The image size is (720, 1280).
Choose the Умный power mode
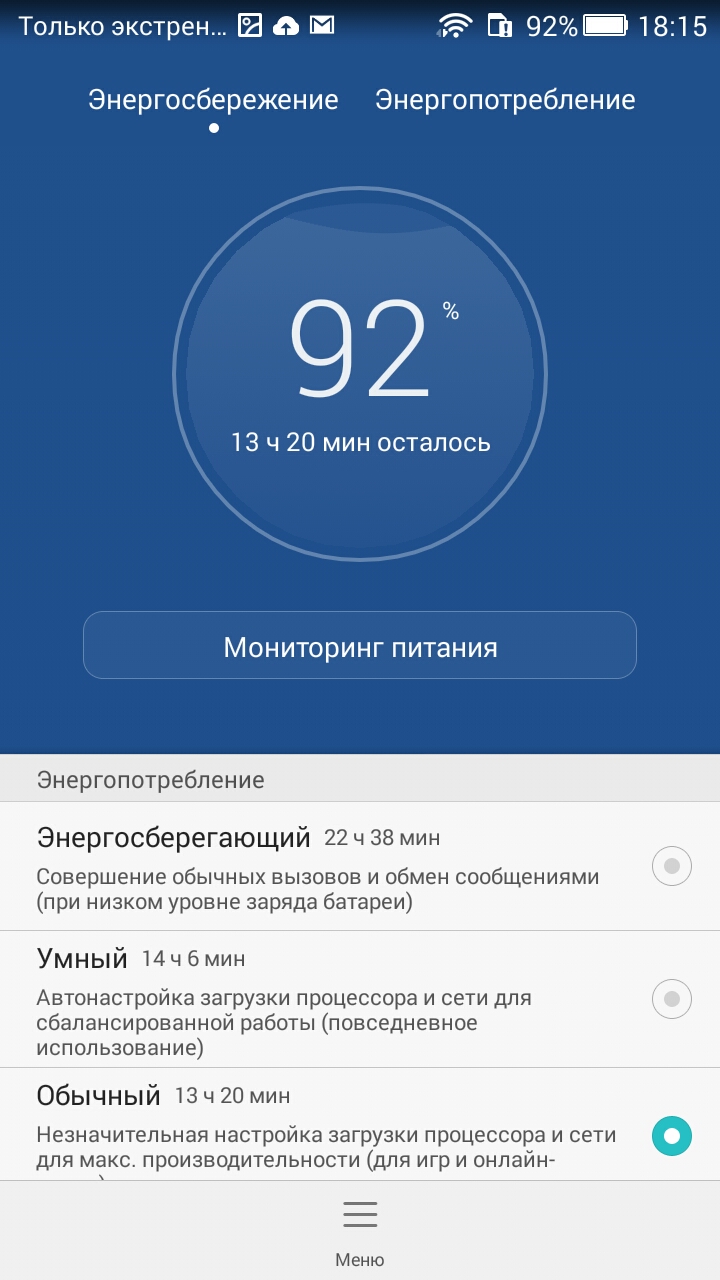click(360, 999)
